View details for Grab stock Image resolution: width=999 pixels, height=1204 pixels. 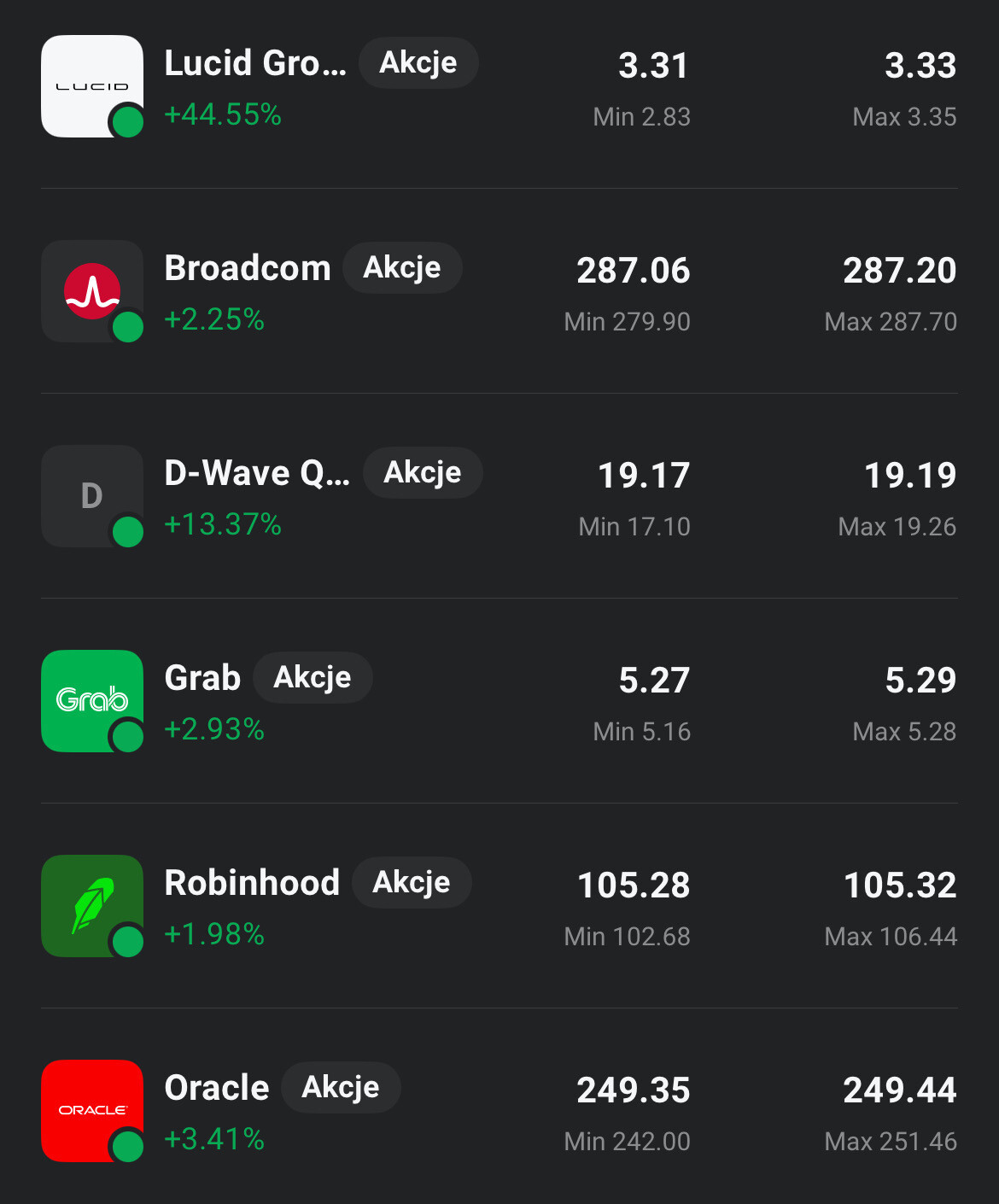[x=202, y=679]
